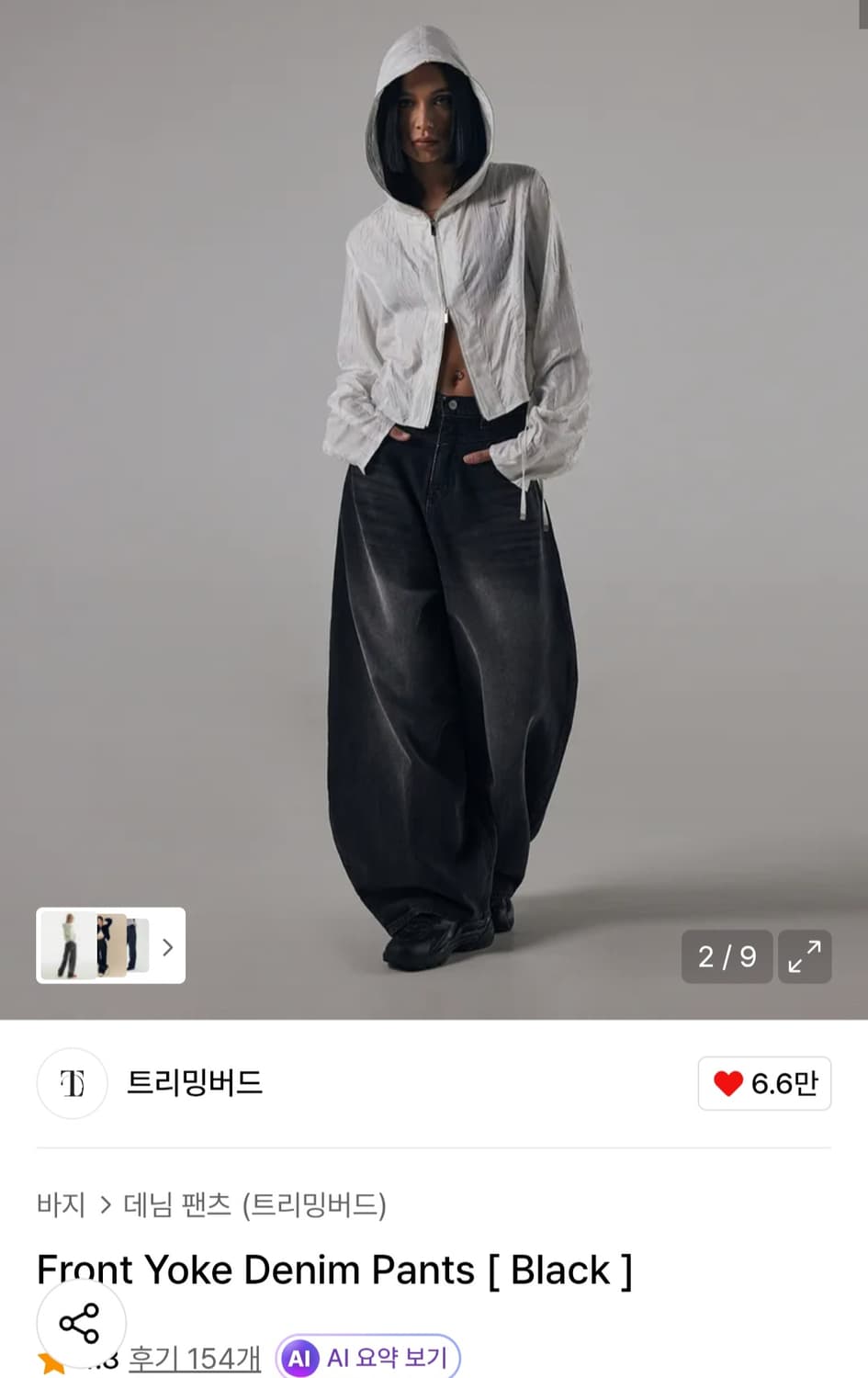Select the 바지 breadcrumb category
868x1378 pixels.
point(61,1204)
